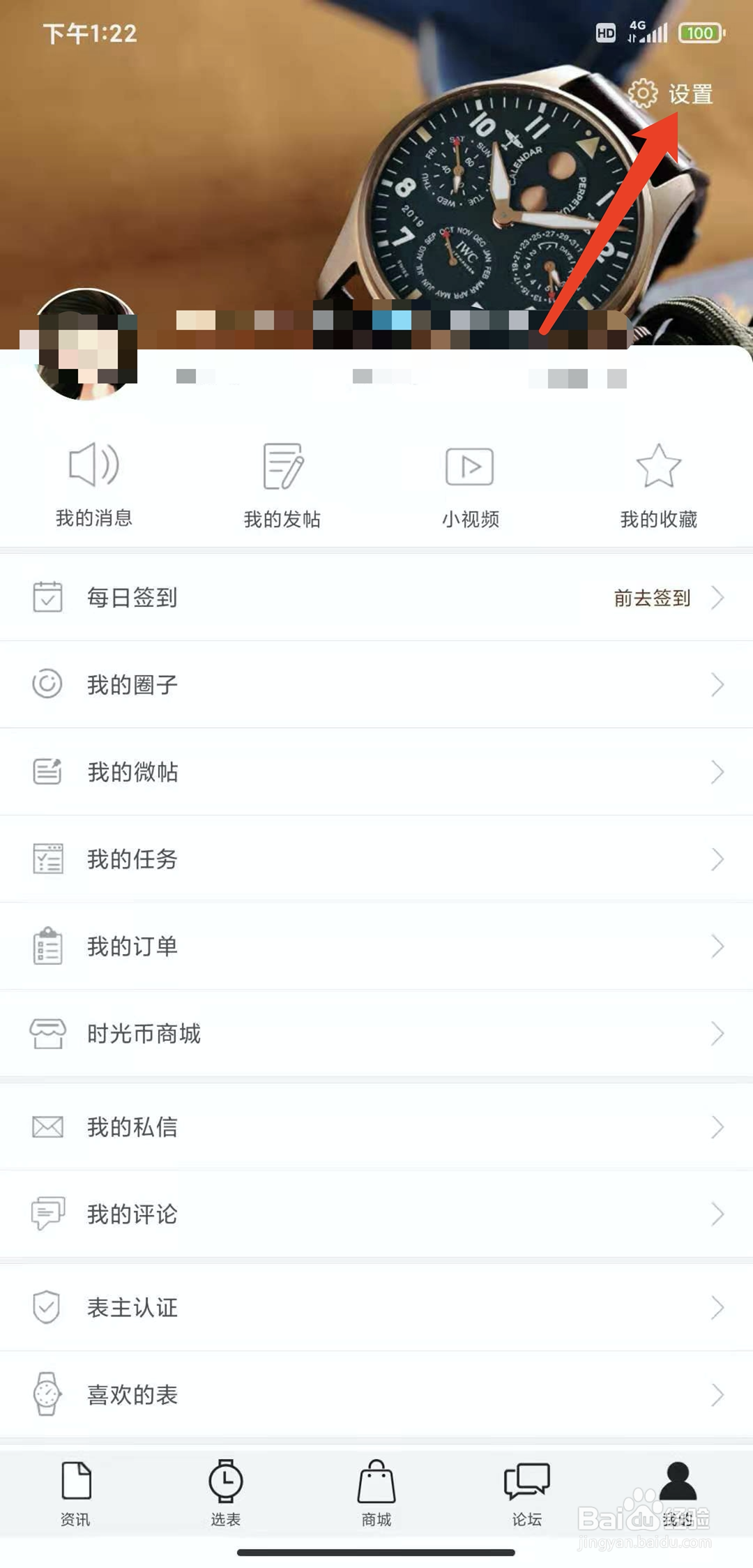Switch to the 资讯 tab
The width and height of the screenshot is (753, 1568).
click(x=75, y=1493)
